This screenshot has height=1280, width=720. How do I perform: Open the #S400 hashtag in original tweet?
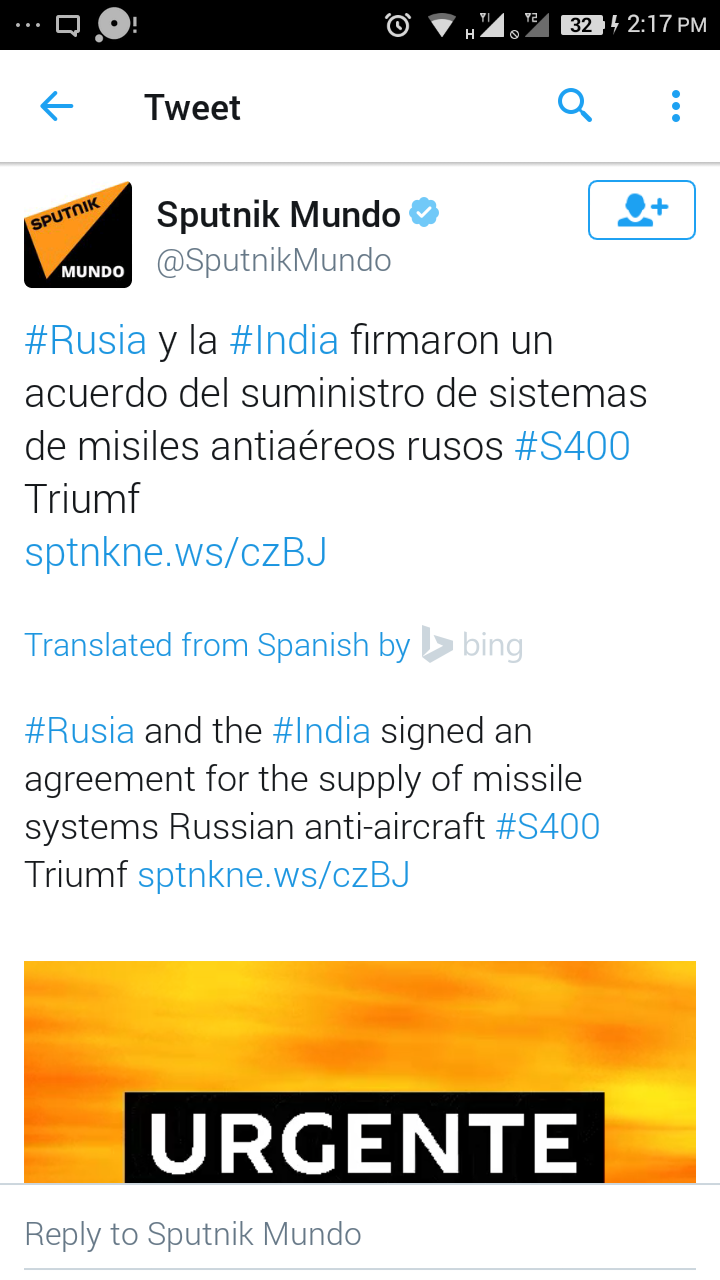(572, 446)
